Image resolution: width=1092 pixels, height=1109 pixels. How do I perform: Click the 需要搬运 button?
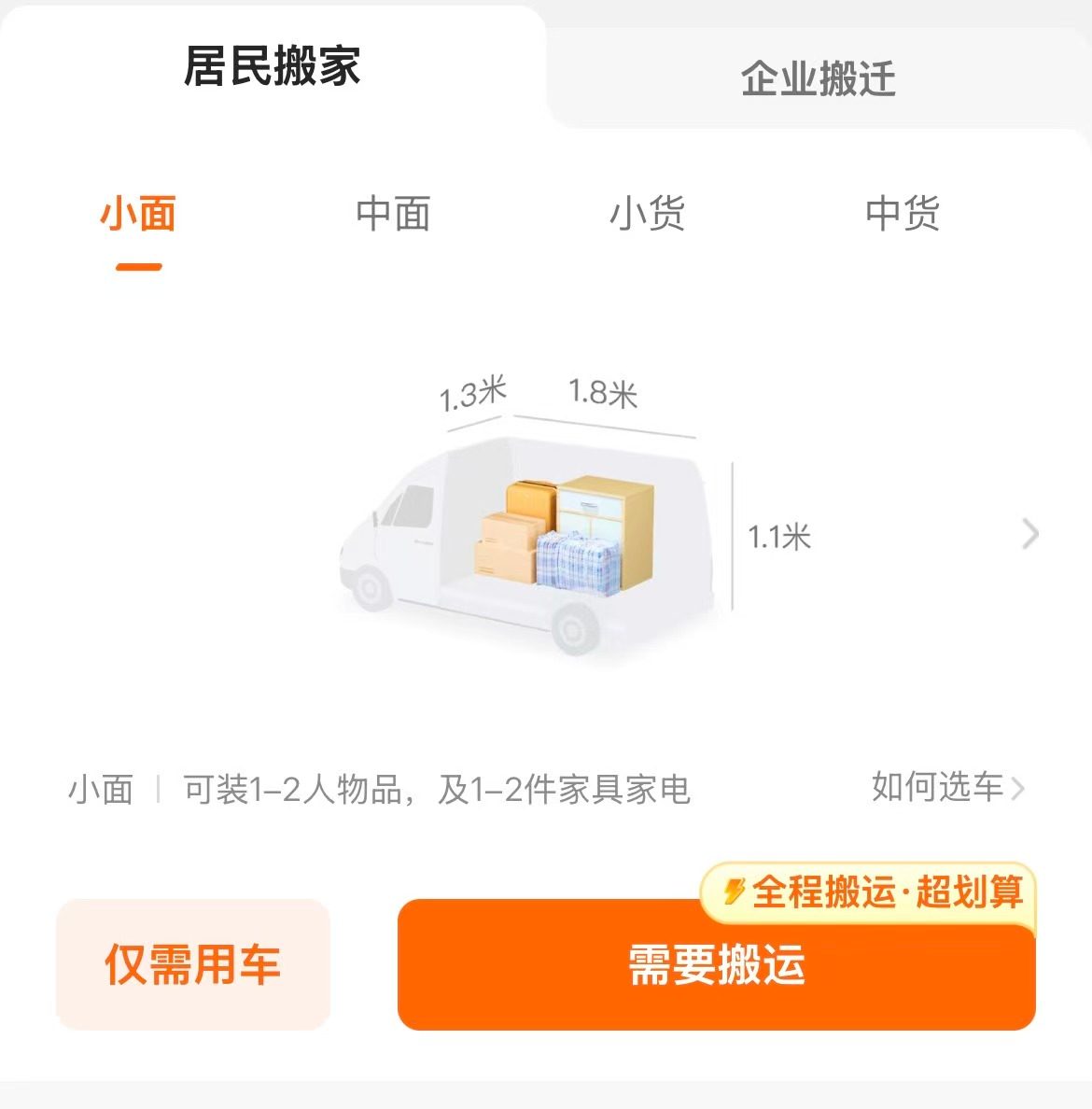tap(717, 968)
